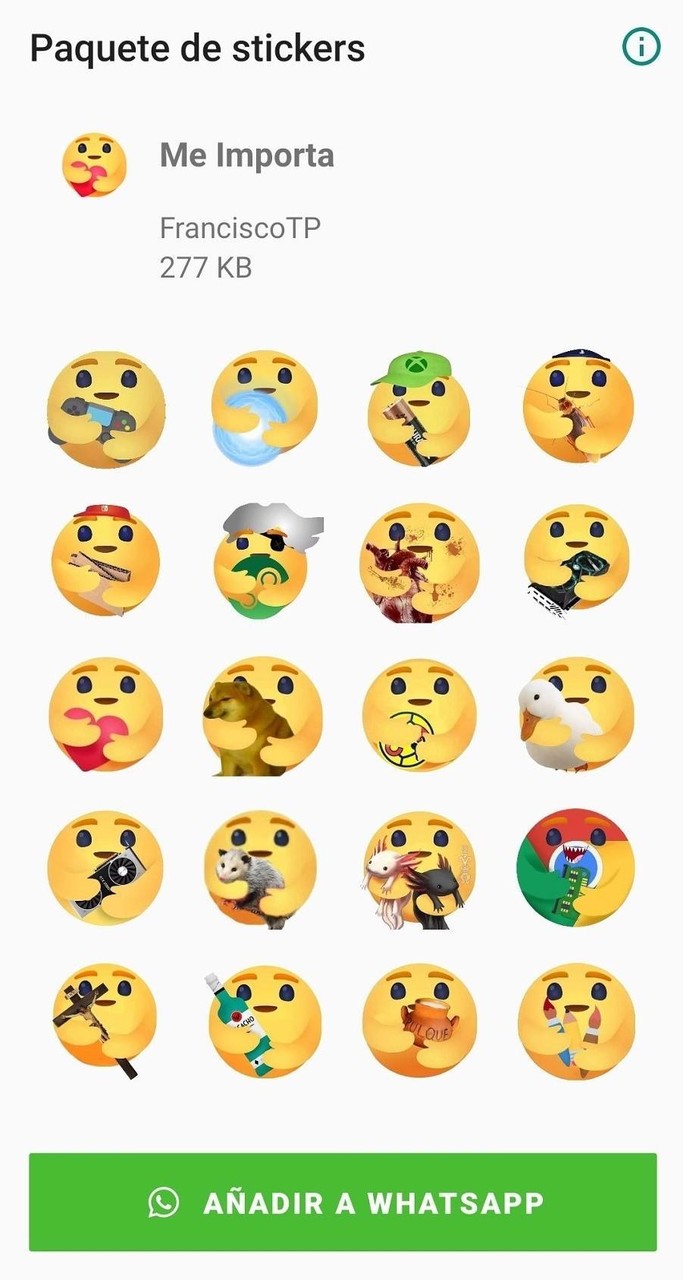View the crucifix sticker
The image size is (683, 1280).
[106, 1022]
